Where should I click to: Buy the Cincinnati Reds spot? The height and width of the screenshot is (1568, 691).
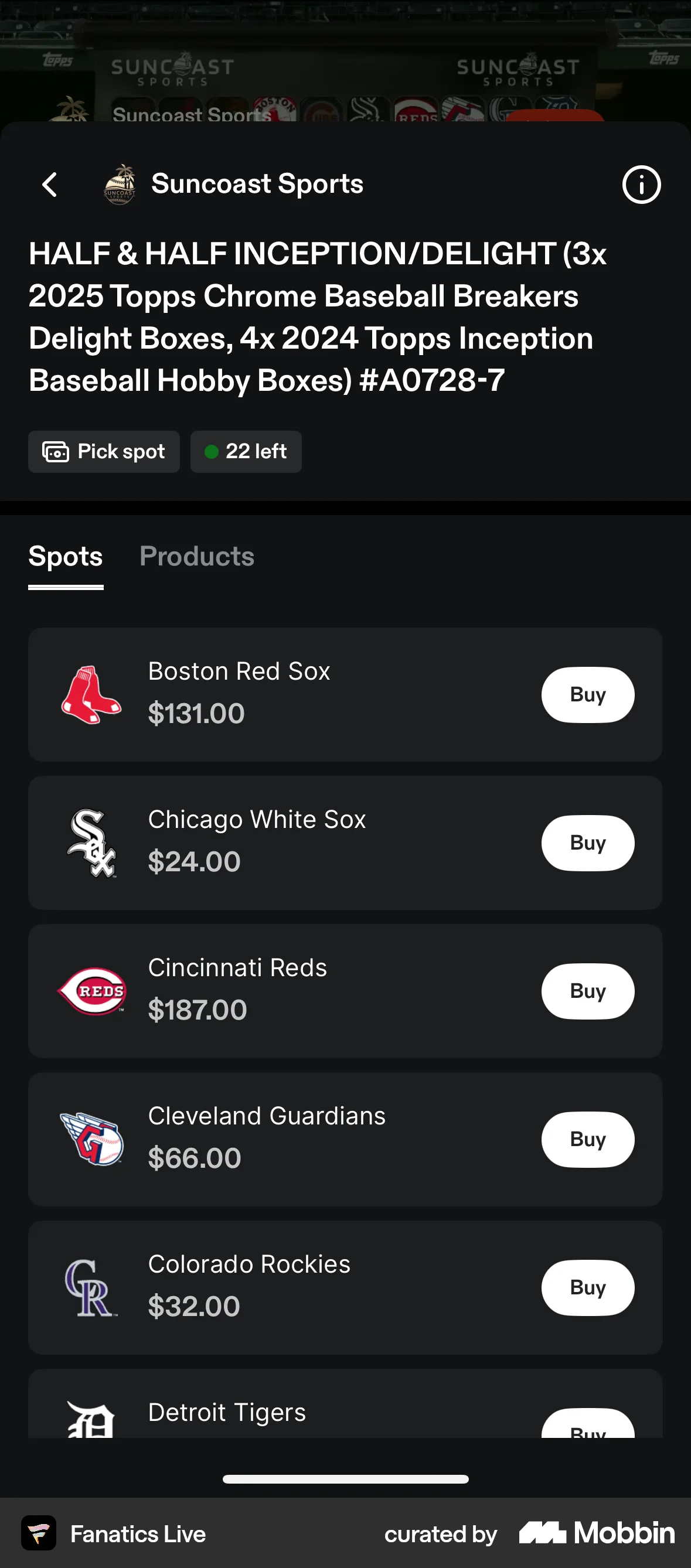[x=587, y=991]
